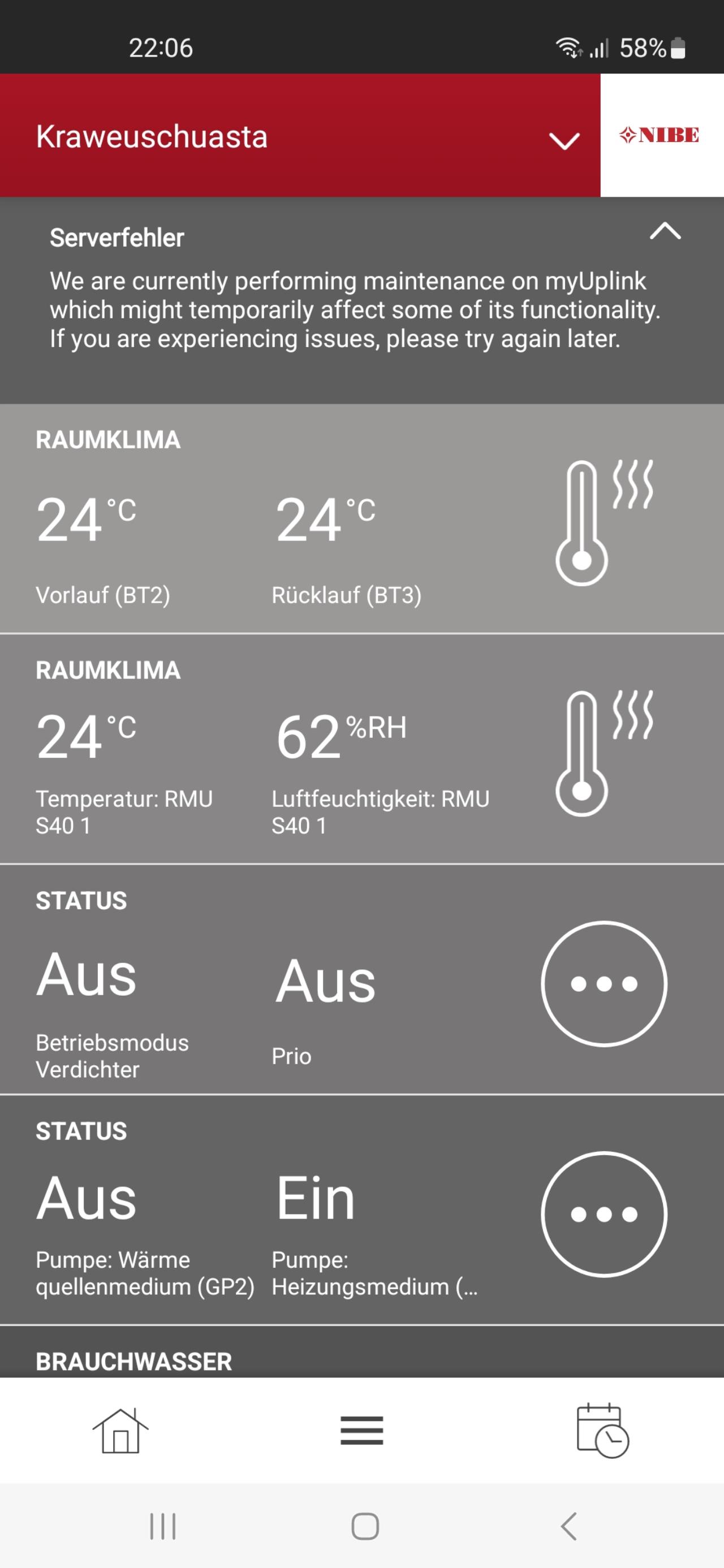This screenshot has width=724, height=1568.
Task: Open Raumklima card with Vorlauf (BT2)
Action: (x=361, y=519)
